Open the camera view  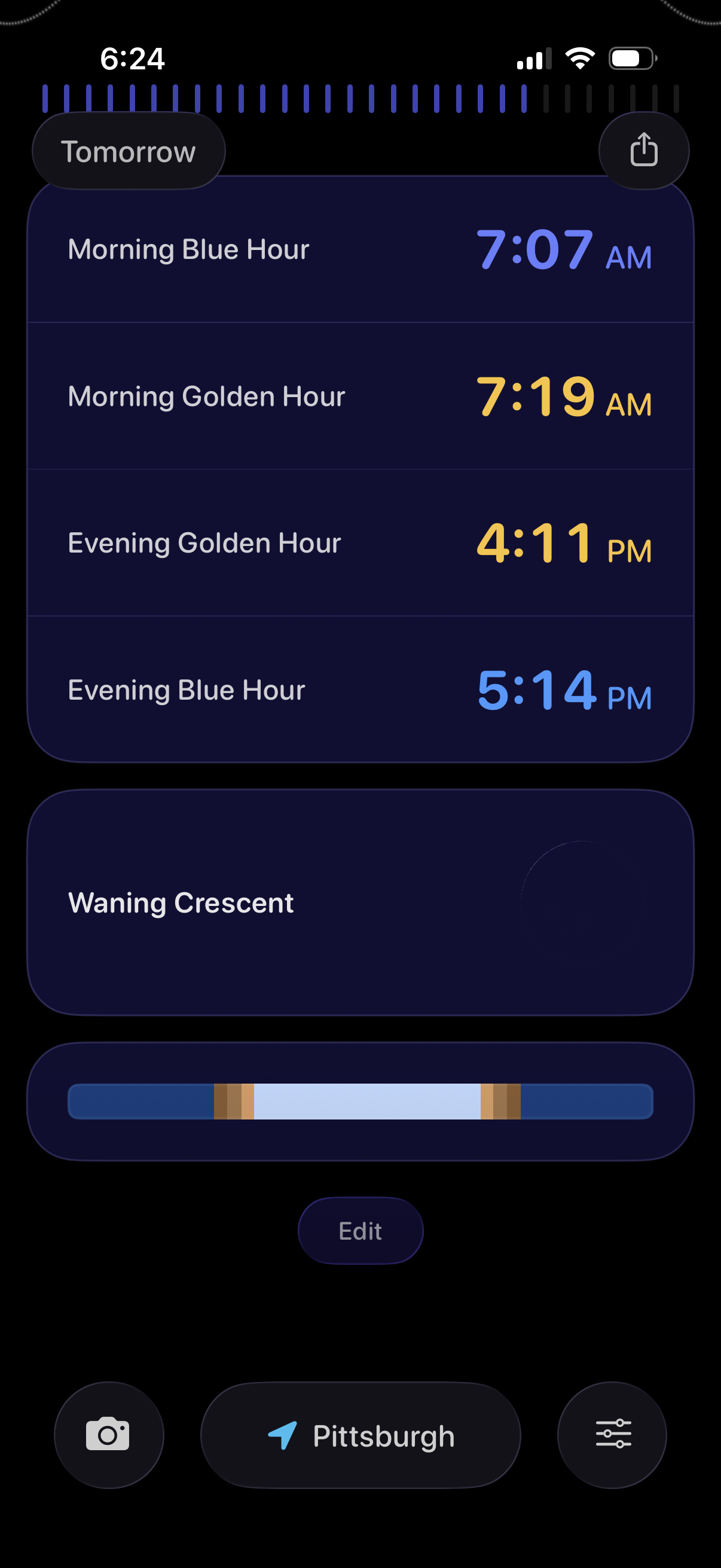[x=108, y=1435]
